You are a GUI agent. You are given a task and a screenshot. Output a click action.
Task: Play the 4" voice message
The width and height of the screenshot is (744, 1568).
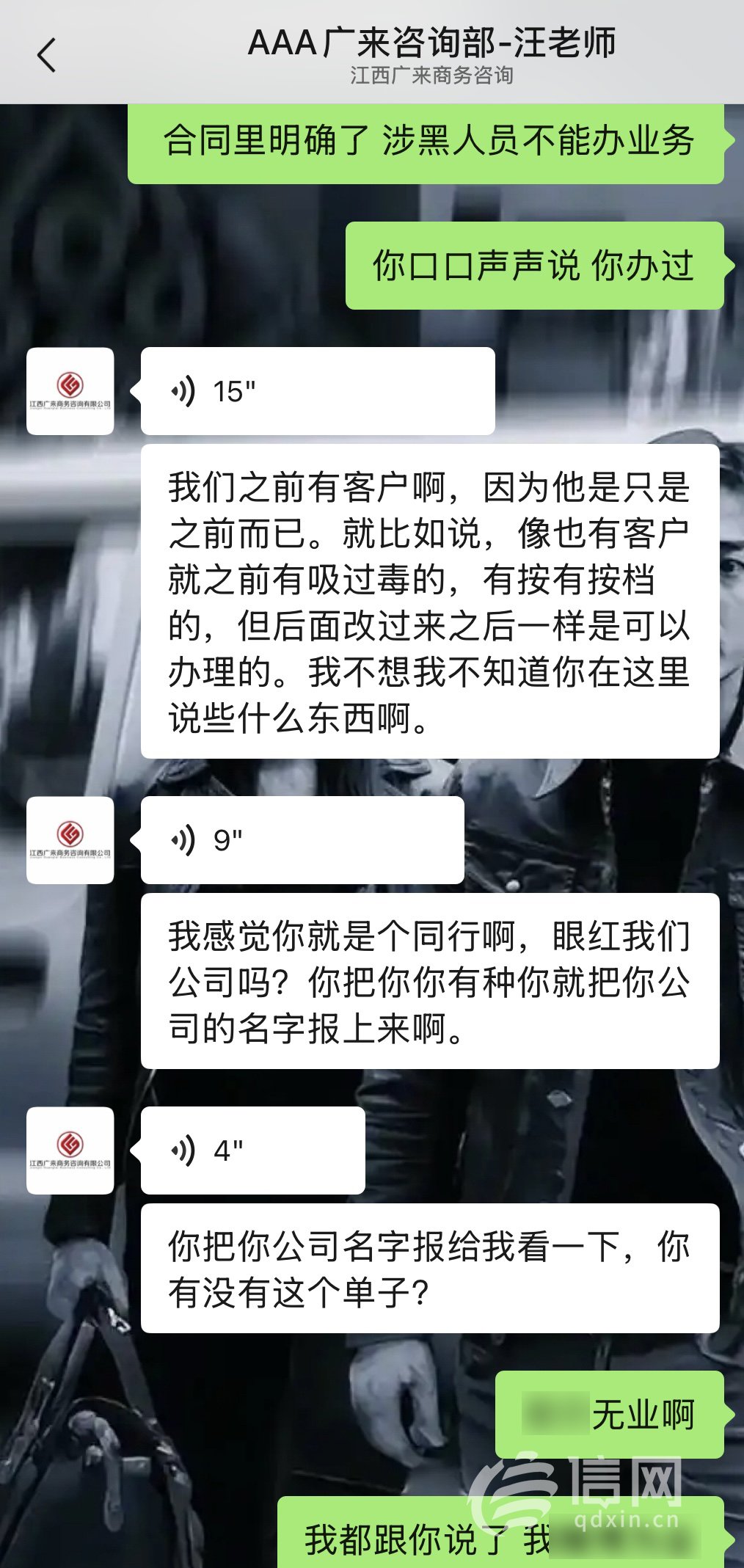(x=252, y=1151)
